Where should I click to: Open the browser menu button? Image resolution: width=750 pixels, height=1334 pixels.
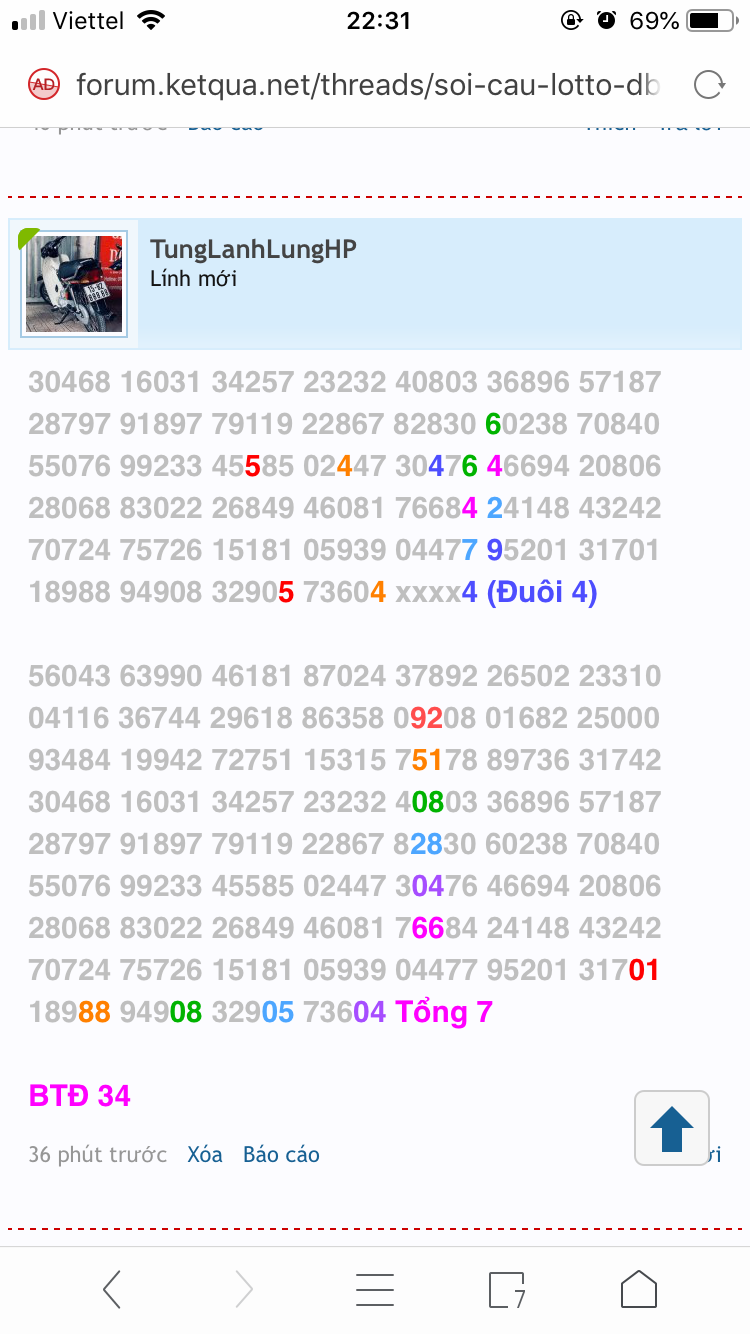(375, 1289)
